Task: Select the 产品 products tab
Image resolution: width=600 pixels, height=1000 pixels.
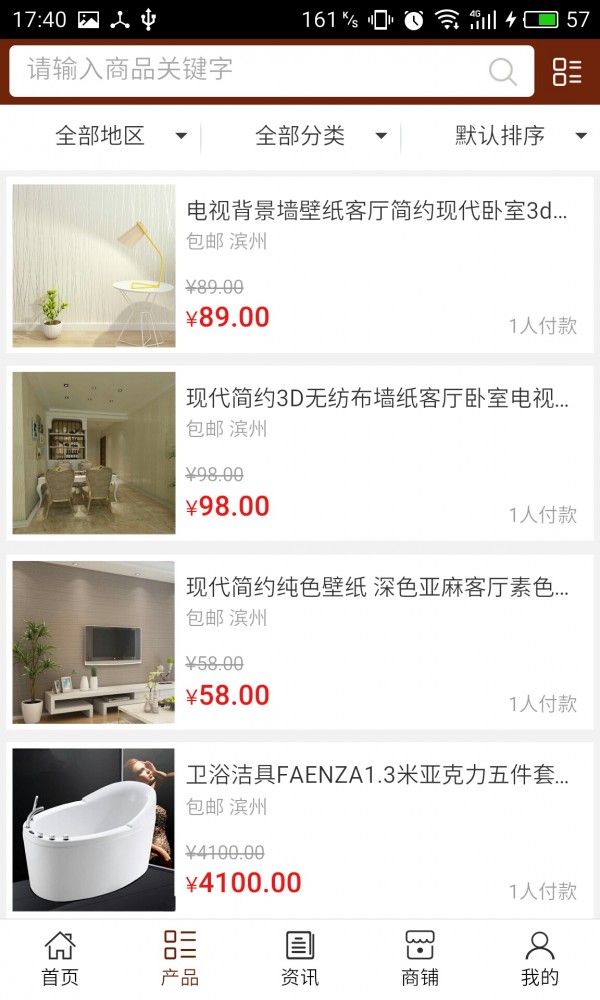Action: (x=180, y=958)
